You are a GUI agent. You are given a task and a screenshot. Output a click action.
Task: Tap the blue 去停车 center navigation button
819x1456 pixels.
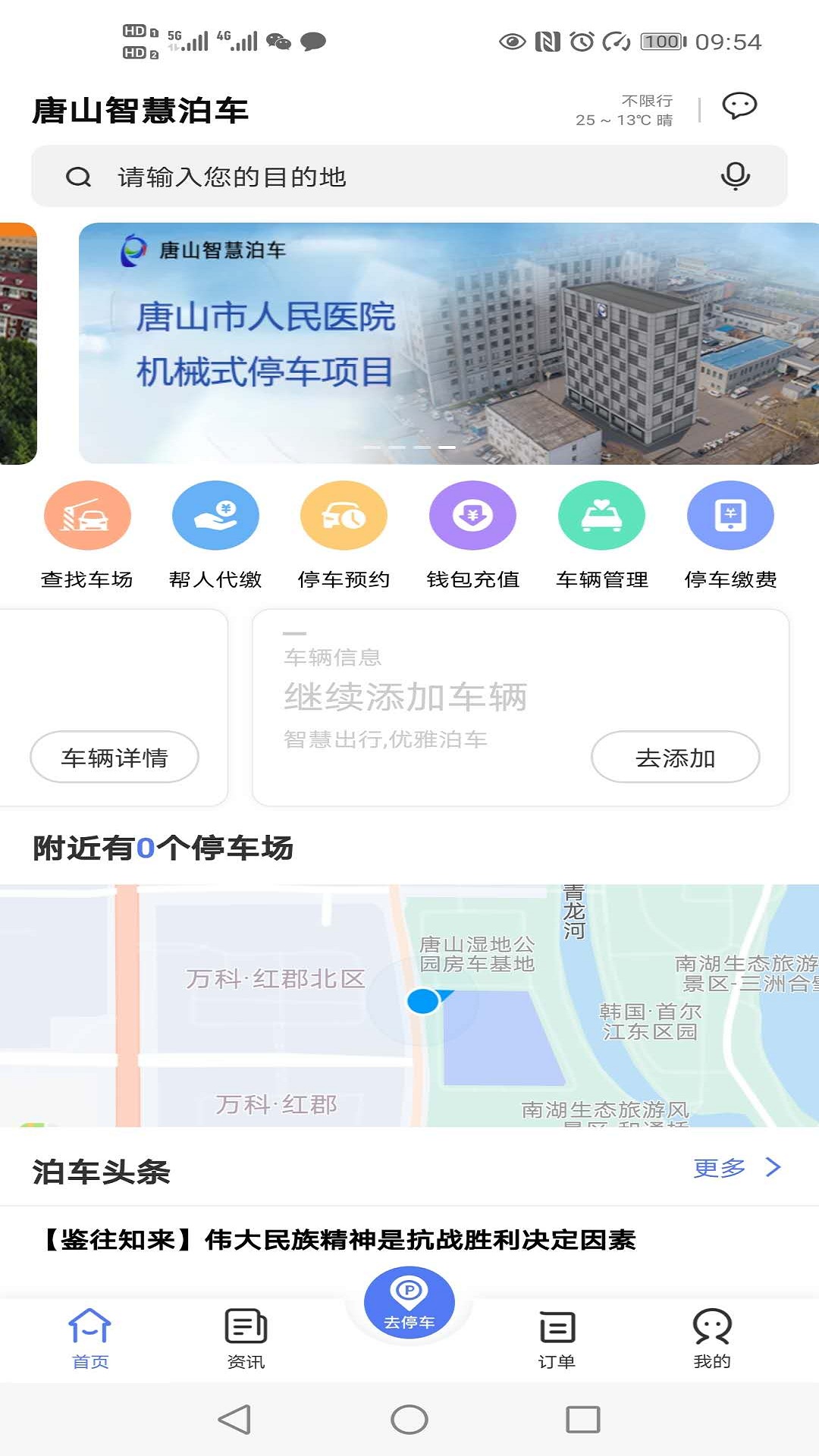pyautogui.click(x=409, y=1301)
